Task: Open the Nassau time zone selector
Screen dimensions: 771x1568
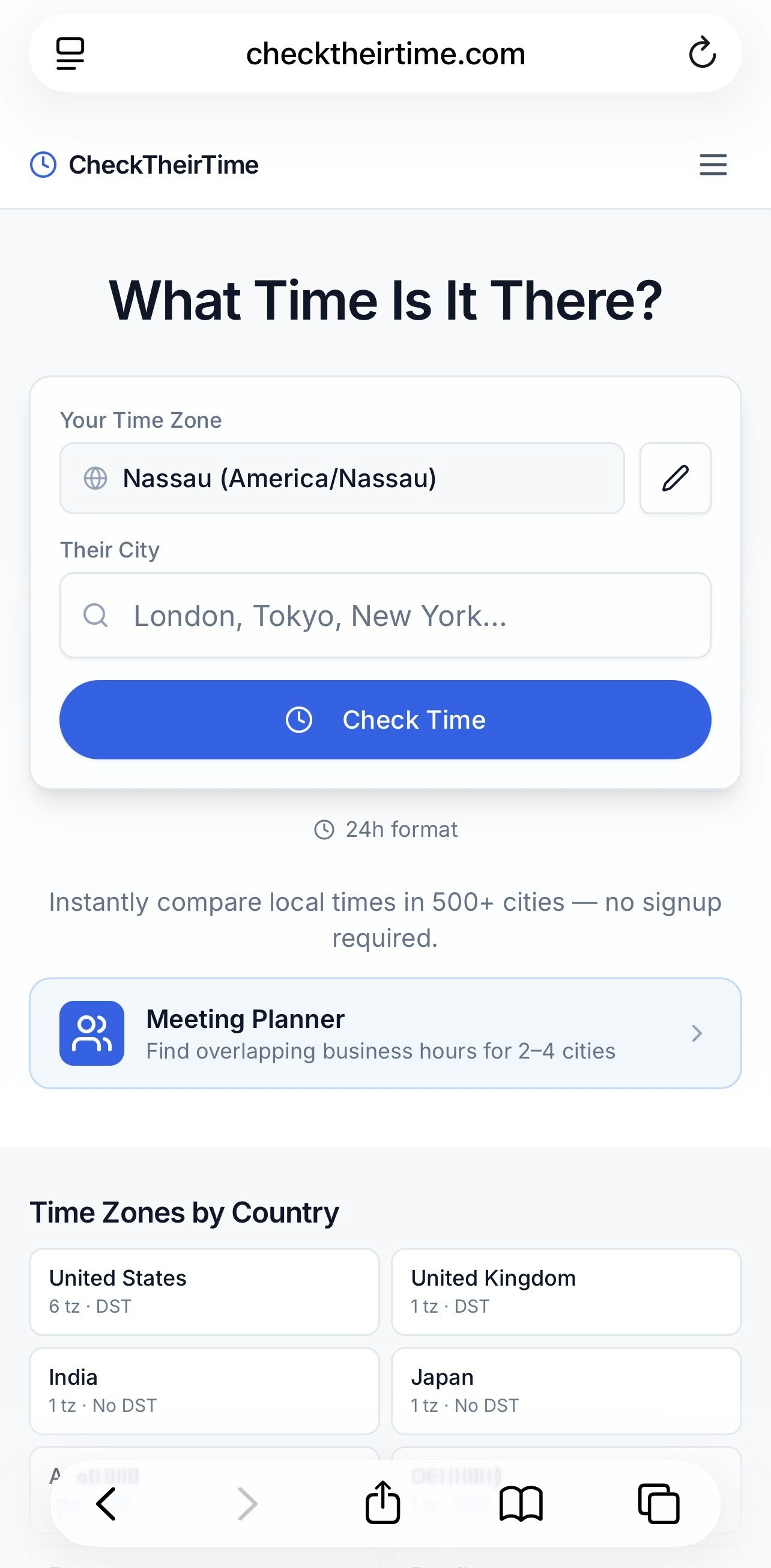Action: tap(342, 478)
